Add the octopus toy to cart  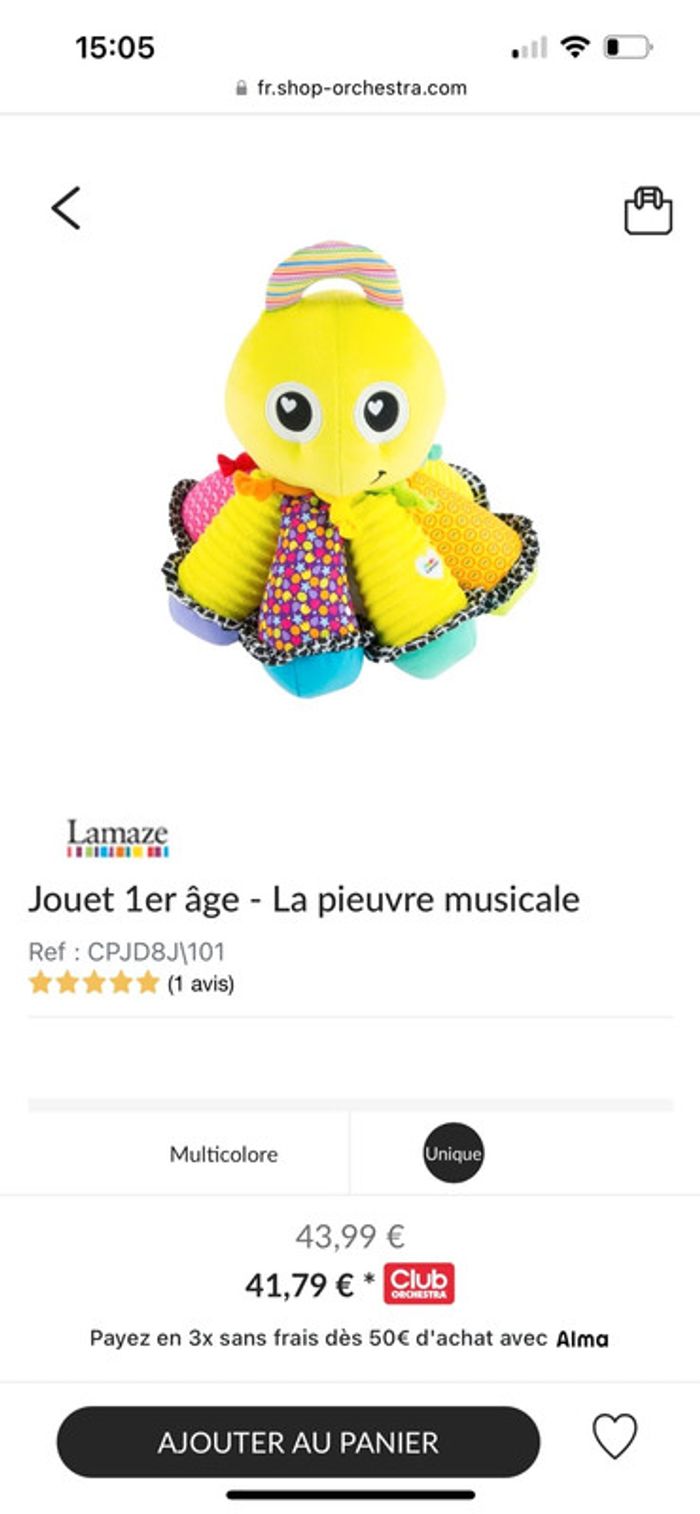(298, 1442)
